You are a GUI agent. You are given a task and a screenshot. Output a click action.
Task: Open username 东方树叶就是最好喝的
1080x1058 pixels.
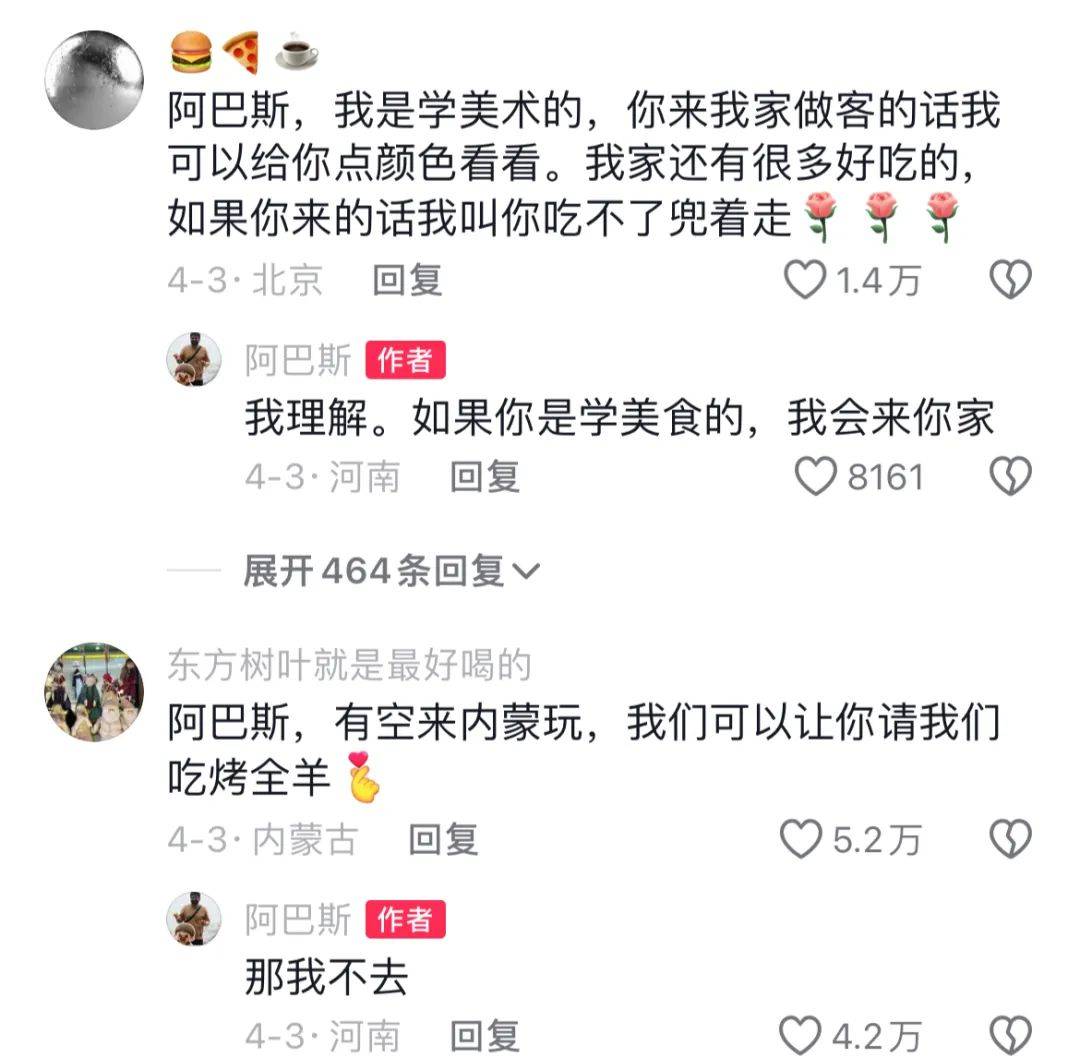(x=348, y=664)
